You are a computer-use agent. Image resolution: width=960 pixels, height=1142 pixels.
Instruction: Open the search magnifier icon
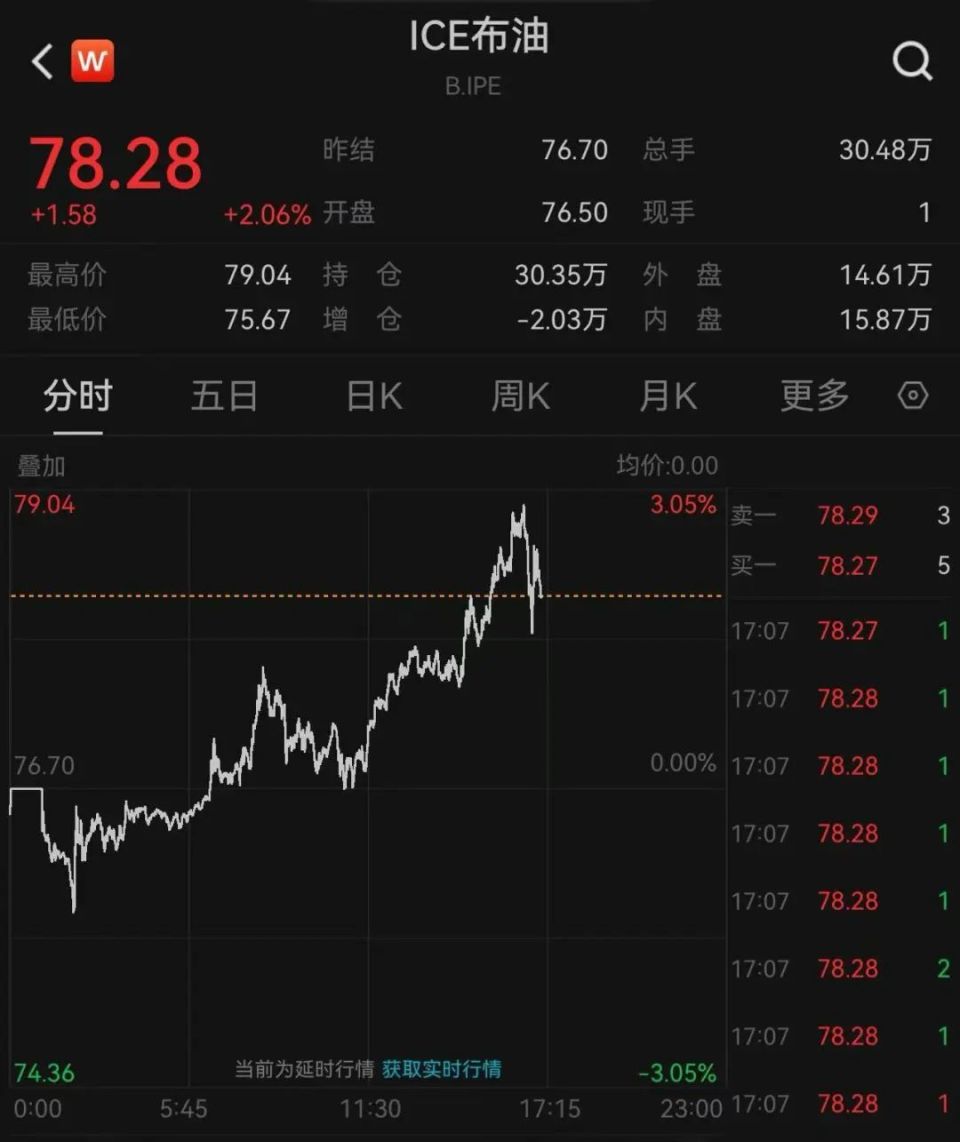[x=912, y=60]
